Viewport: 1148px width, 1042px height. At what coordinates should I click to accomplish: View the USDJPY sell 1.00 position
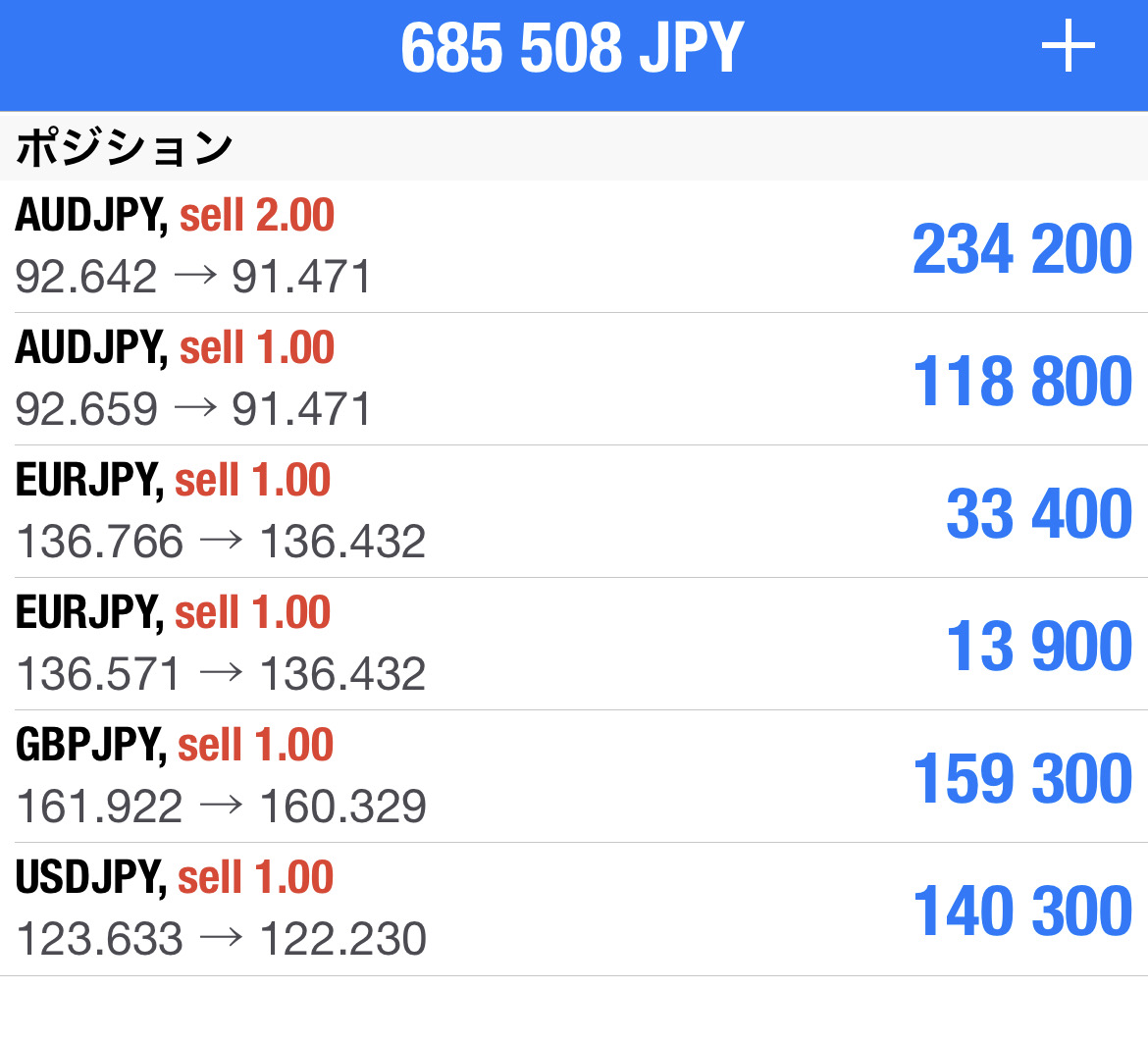(574, 910)
